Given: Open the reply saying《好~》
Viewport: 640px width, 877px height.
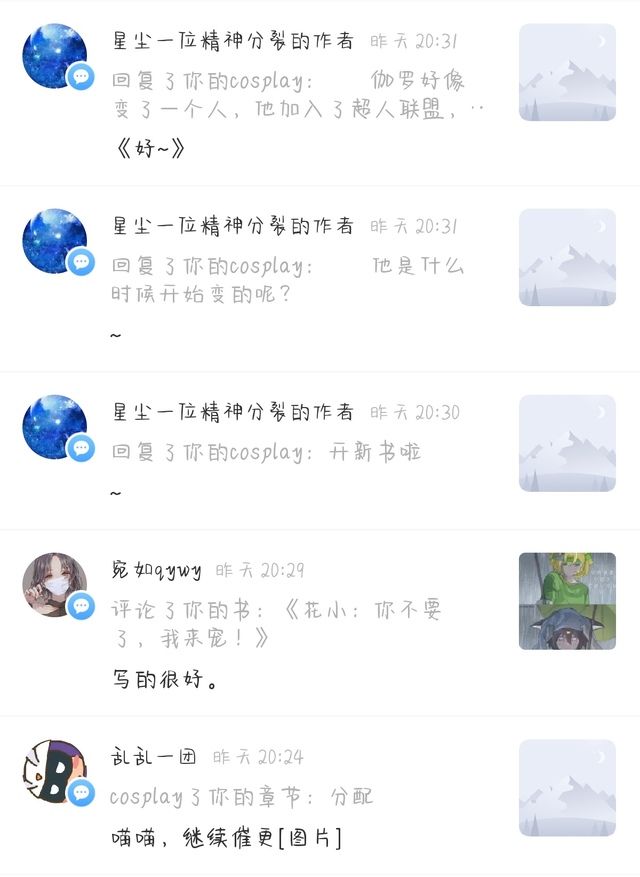Looking at the screenshot, I should pos(150,150).
